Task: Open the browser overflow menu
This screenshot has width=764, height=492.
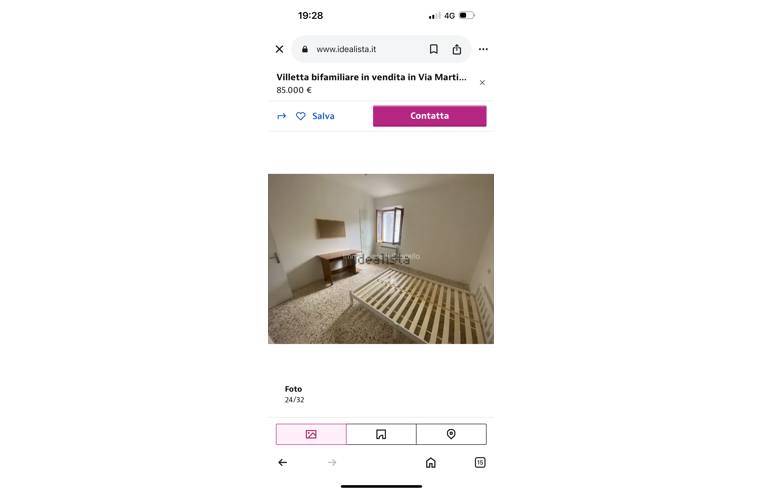Action: pos(483,49)
